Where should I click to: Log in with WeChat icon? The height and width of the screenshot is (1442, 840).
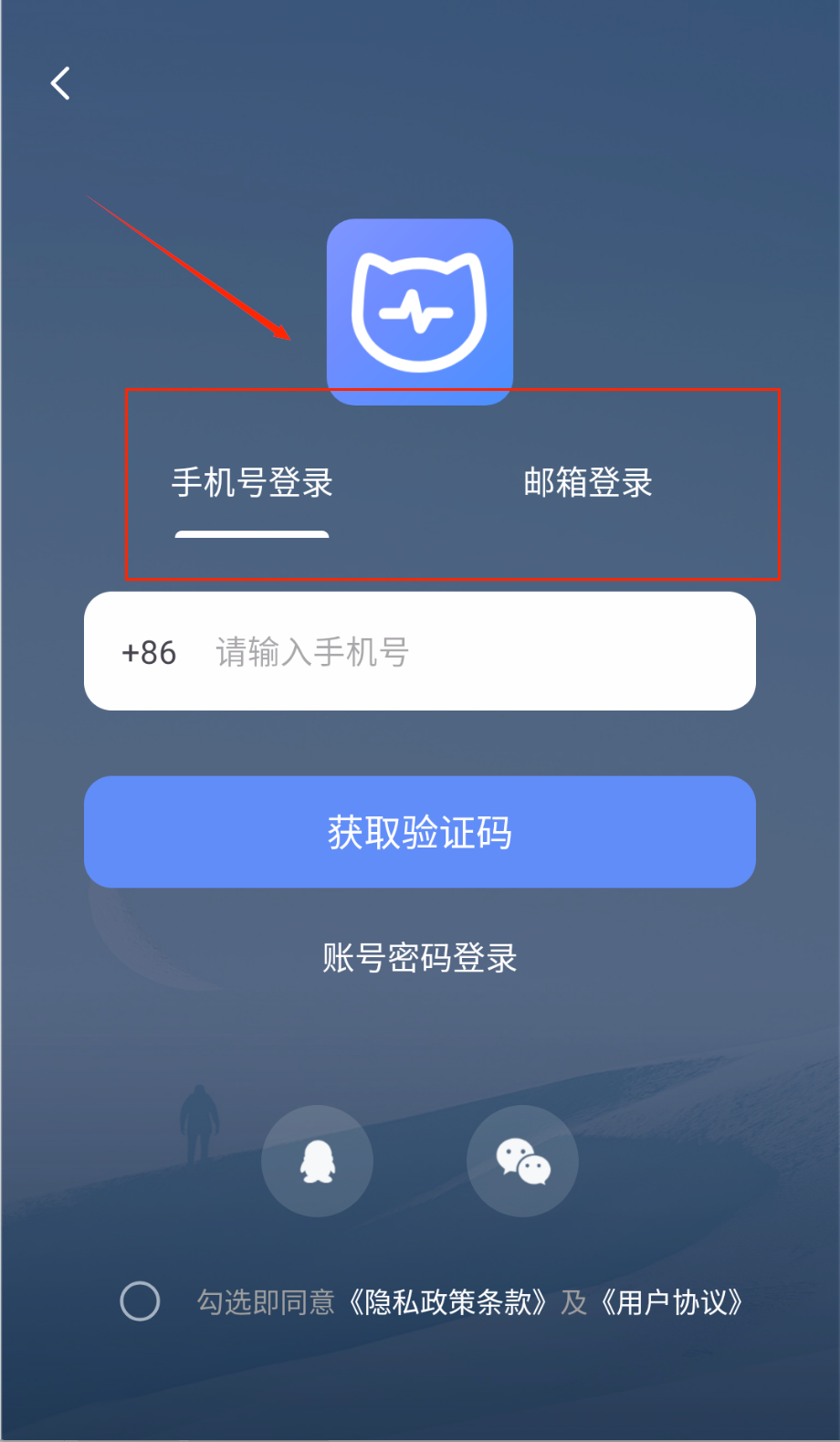[522, 1162]
